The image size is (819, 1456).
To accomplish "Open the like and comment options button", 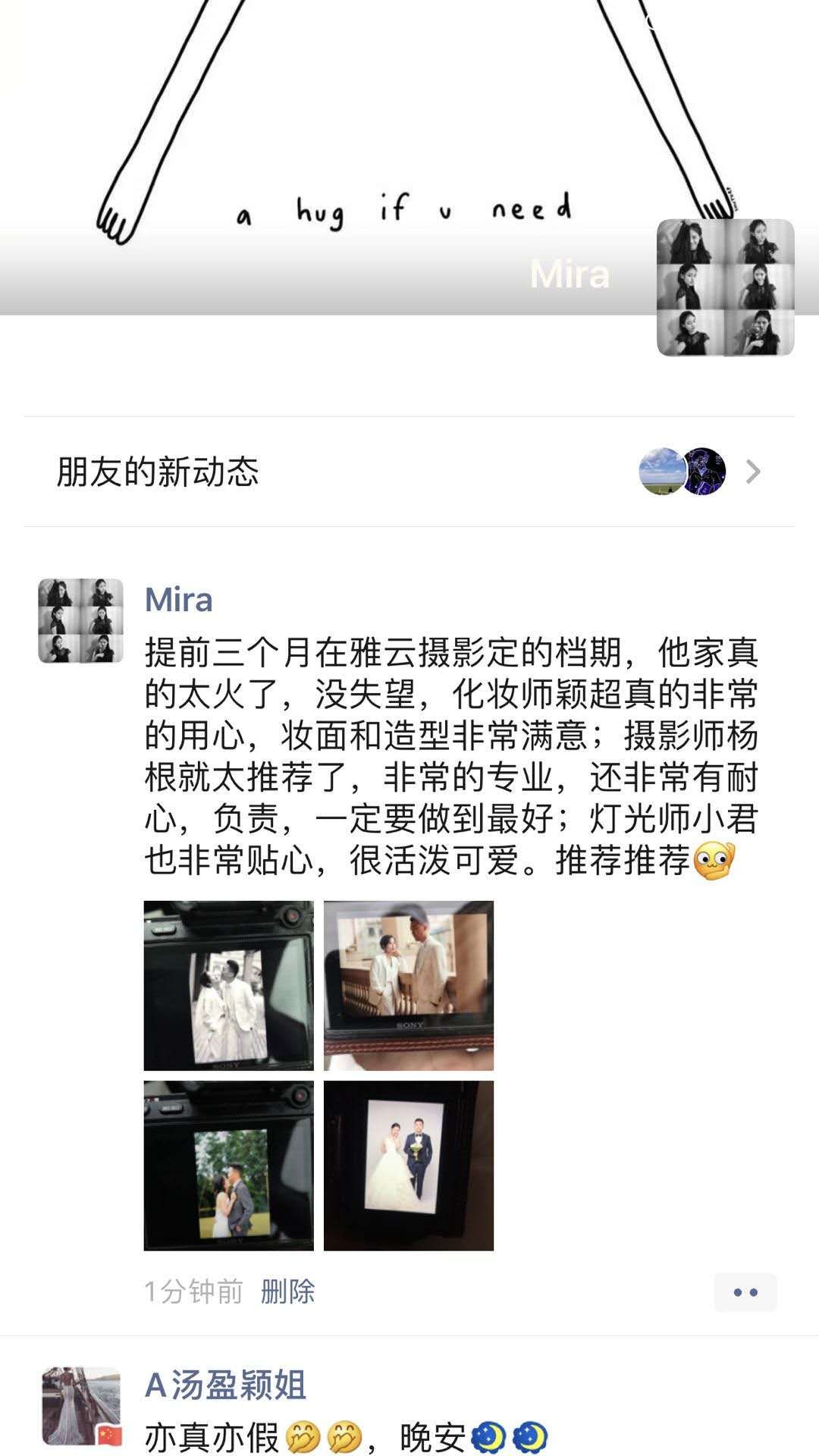I will (x=745, y=1292).
